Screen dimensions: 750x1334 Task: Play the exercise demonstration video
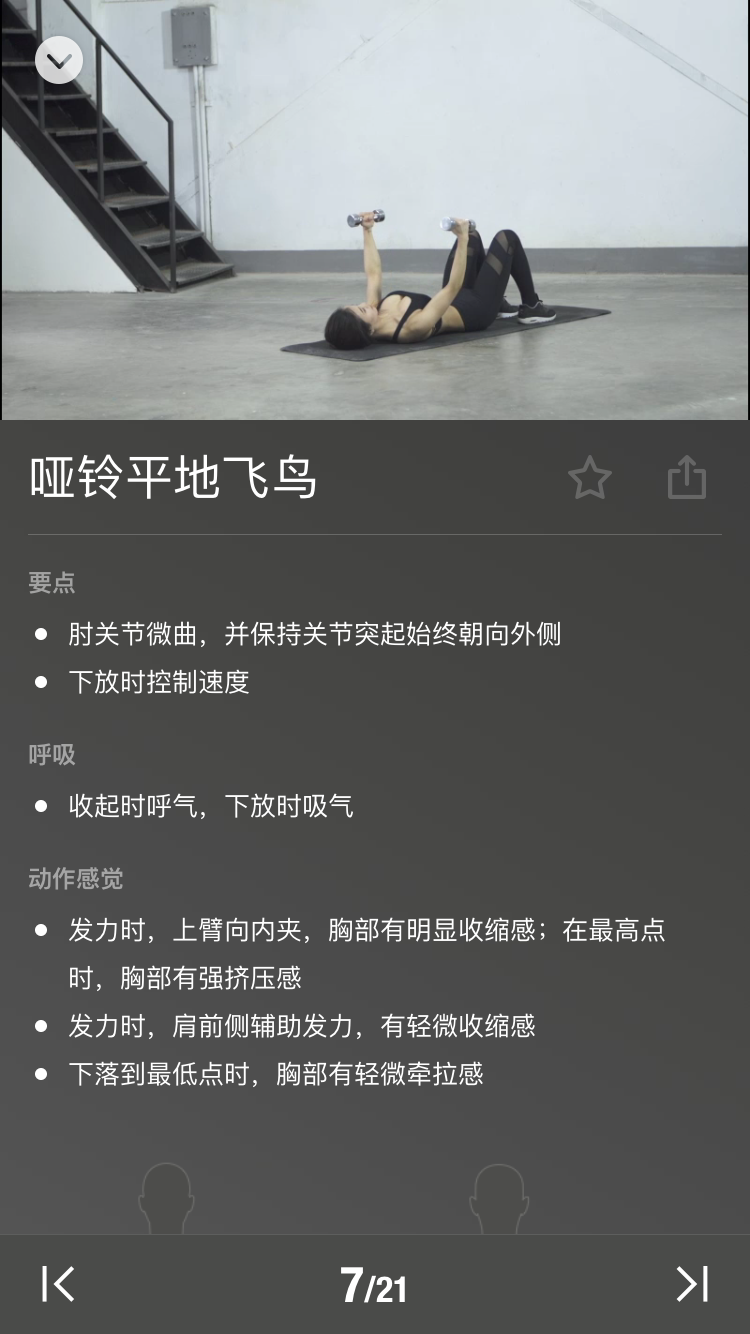[375, 210]
